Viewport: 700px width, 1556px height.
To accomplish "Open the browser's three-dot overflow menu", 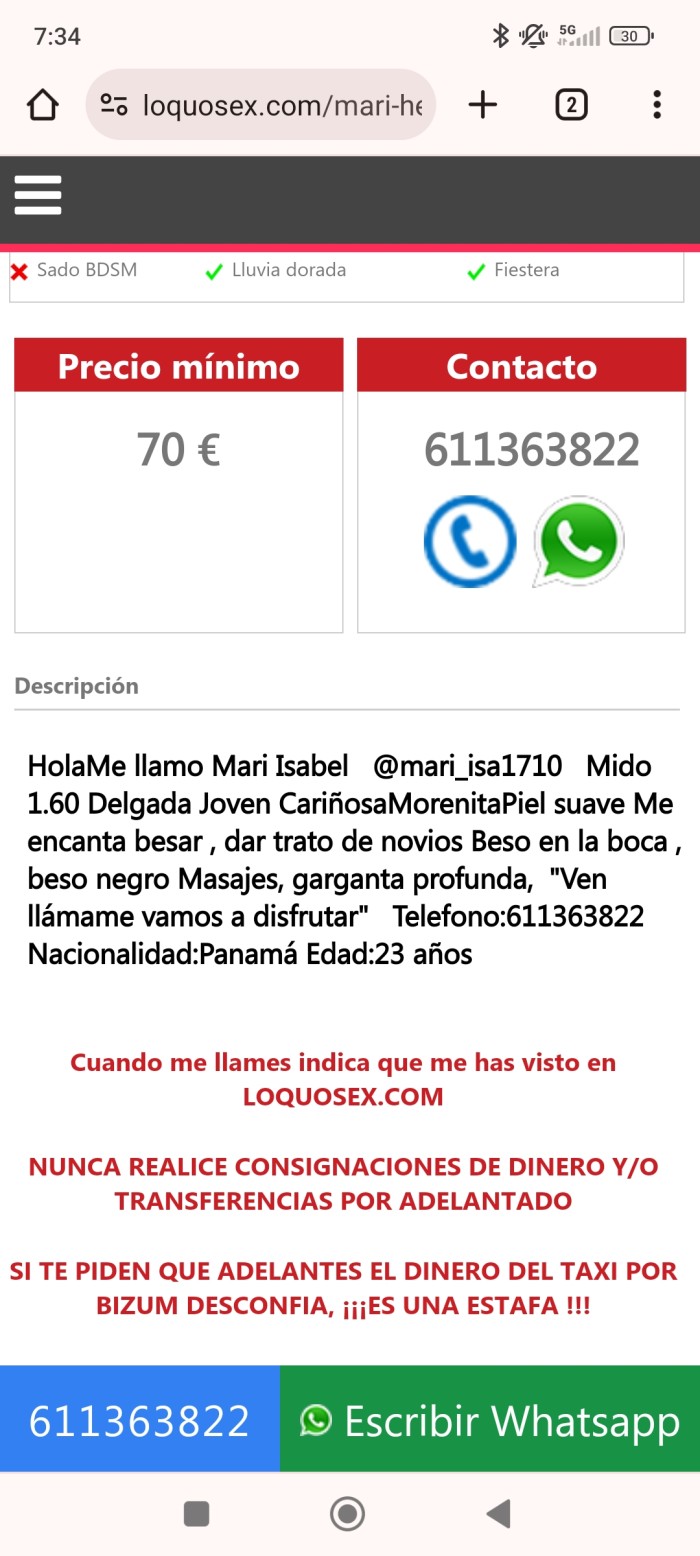I will coord(657,105).
